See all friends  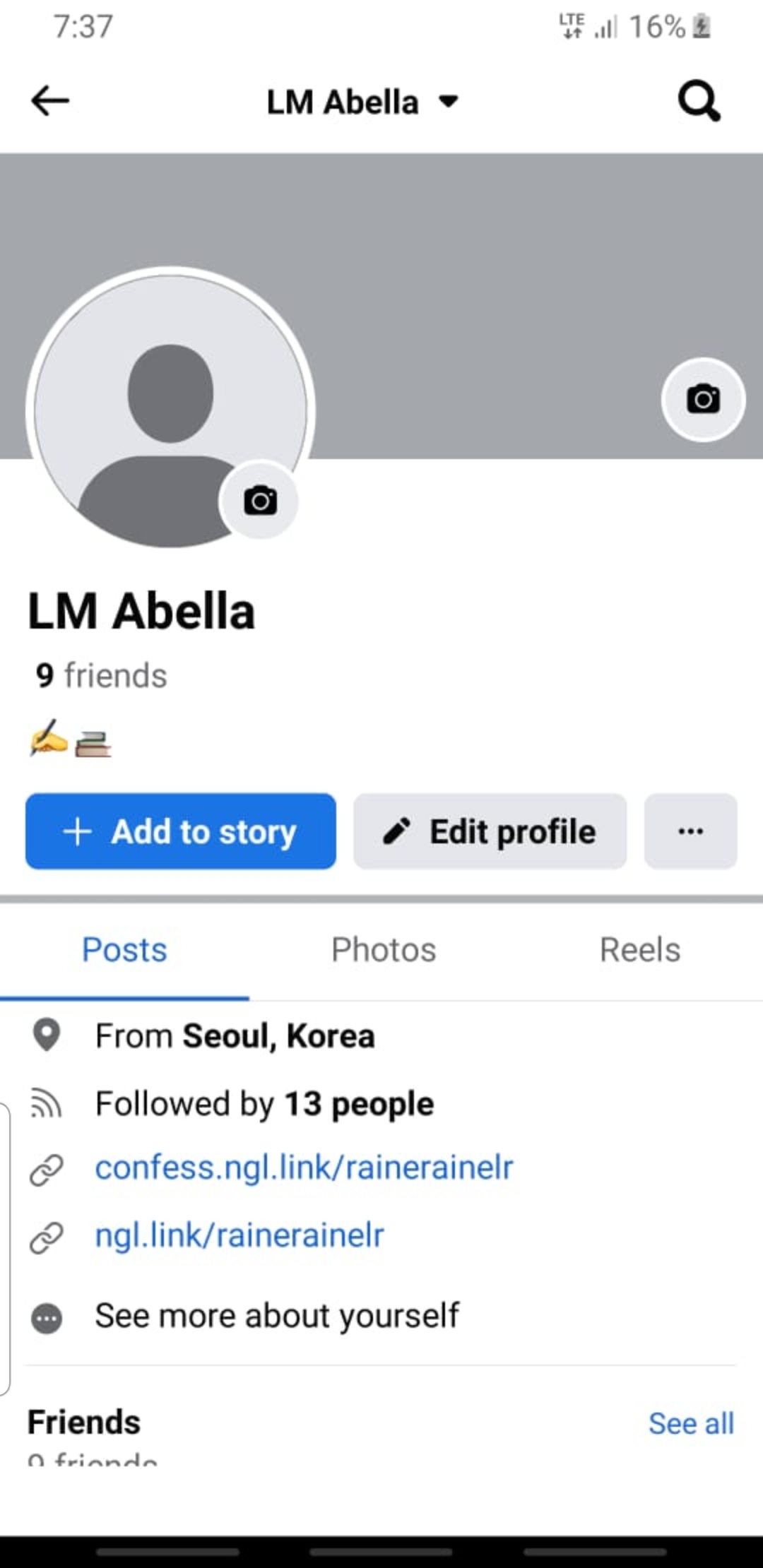691,1423
